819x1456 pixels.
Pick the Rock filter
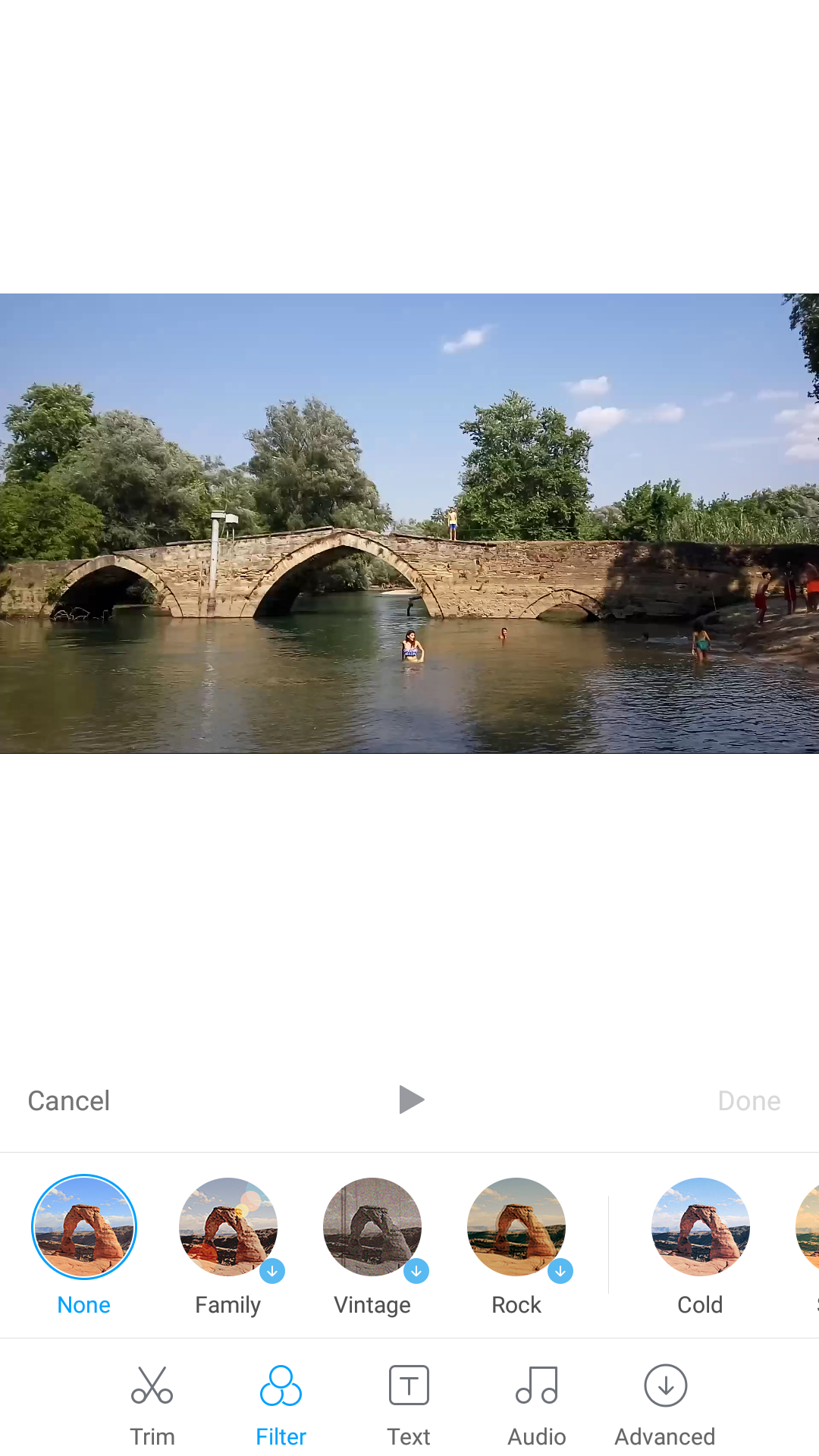pyautogui.click(x=516, y=1227)
